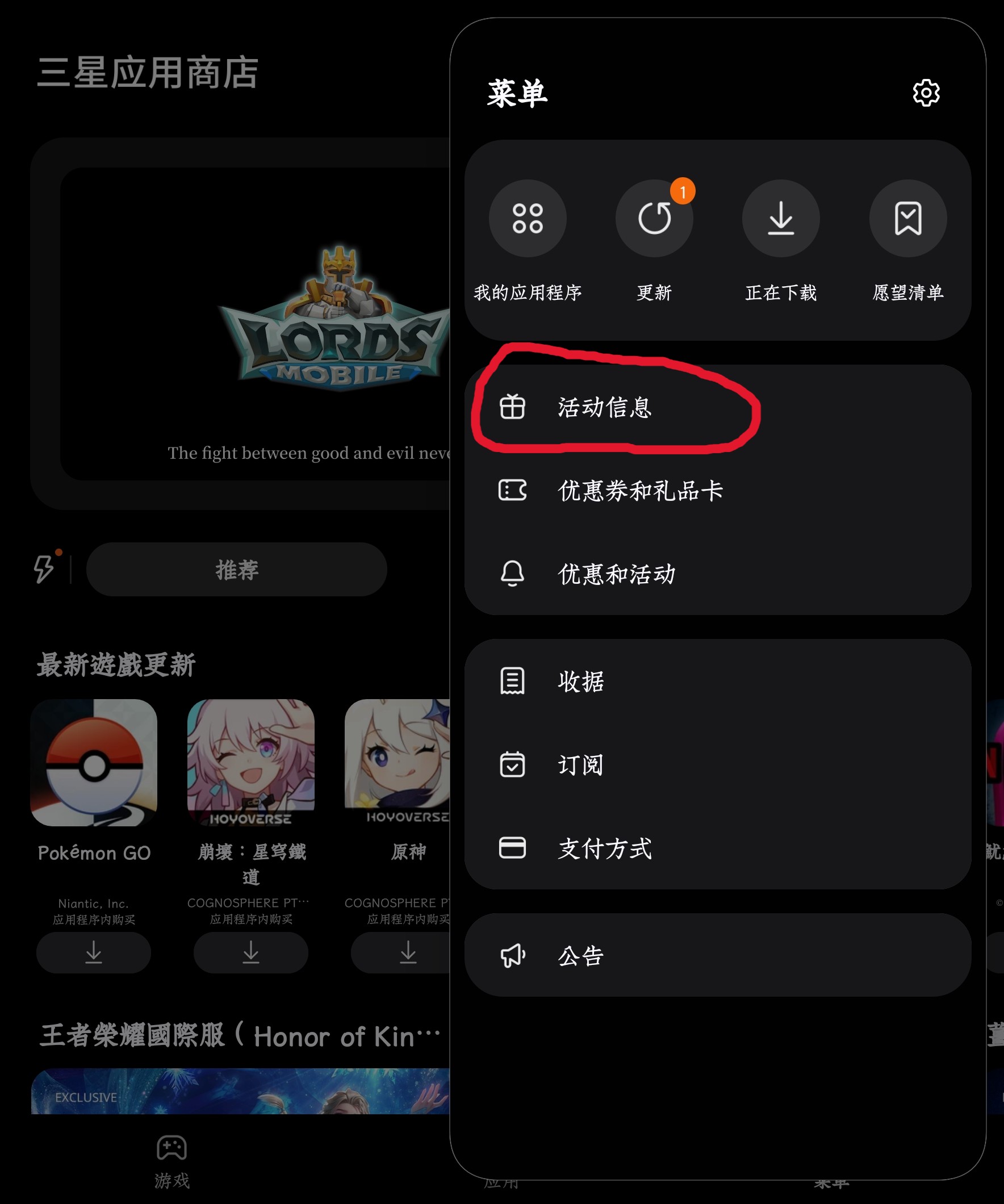This screenshot has width=1004, height=1204.
Task: Open 公告 announcements
Action: [580, 956]
